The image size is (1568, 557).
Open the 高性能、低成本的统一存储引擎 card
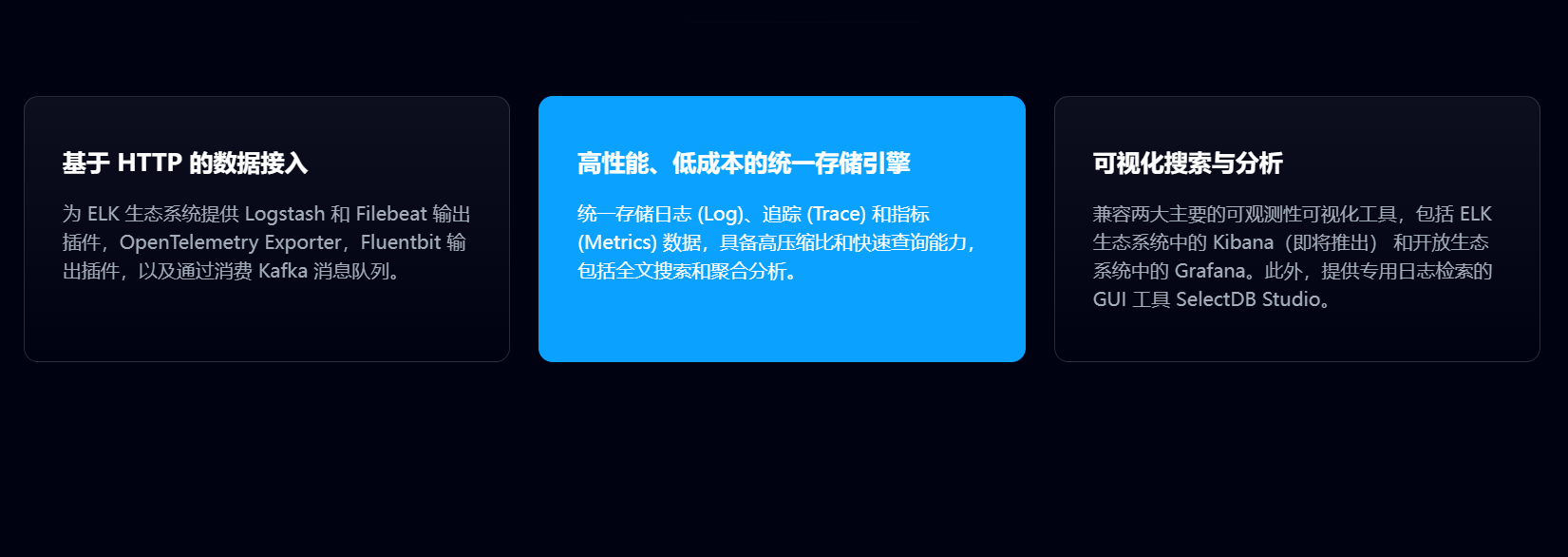[782, 229]
